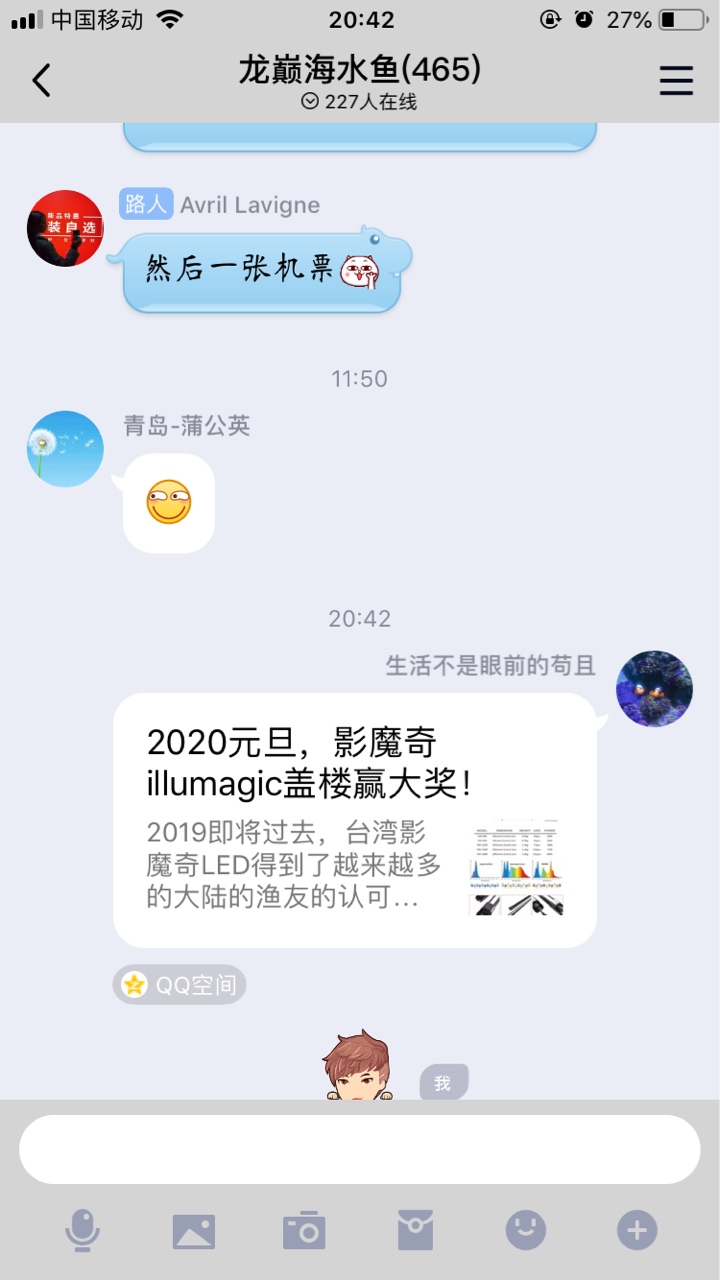This screenshot has width=720, height=1280.
Task: Open the shared illumagic 盖楼赢大奖 link card
Action: (x=355, y=820)
